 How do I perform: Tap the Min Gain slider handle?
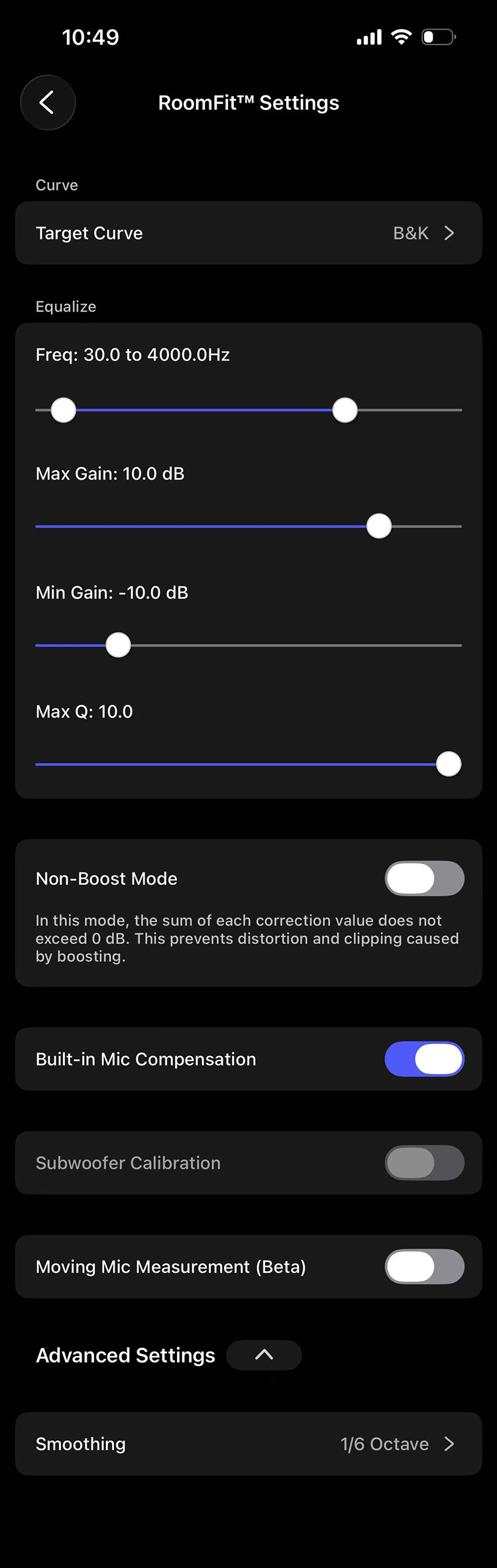tap(119, 645)
